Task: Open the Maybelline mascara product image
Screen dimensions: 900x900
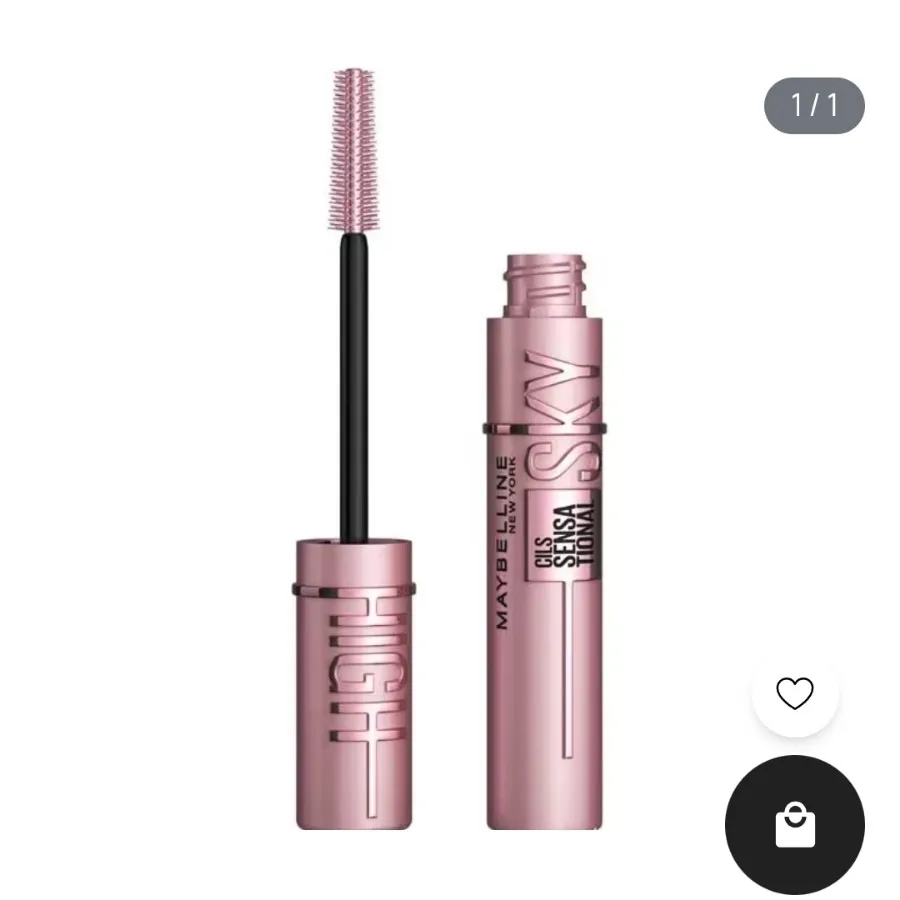Action: (x=450, y=450)
